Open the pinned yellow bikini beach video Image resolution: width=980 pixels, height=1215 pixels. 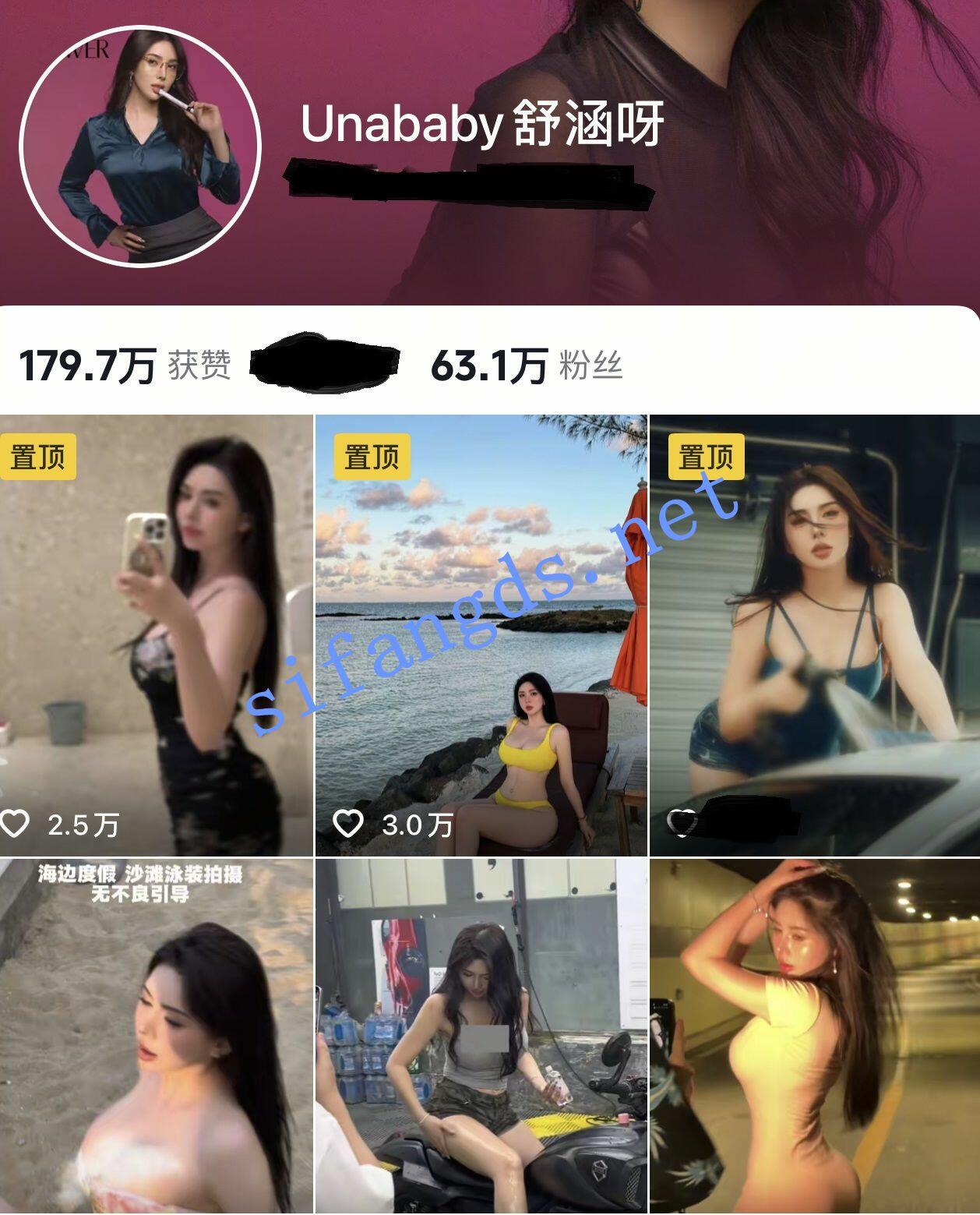(481, 635)
